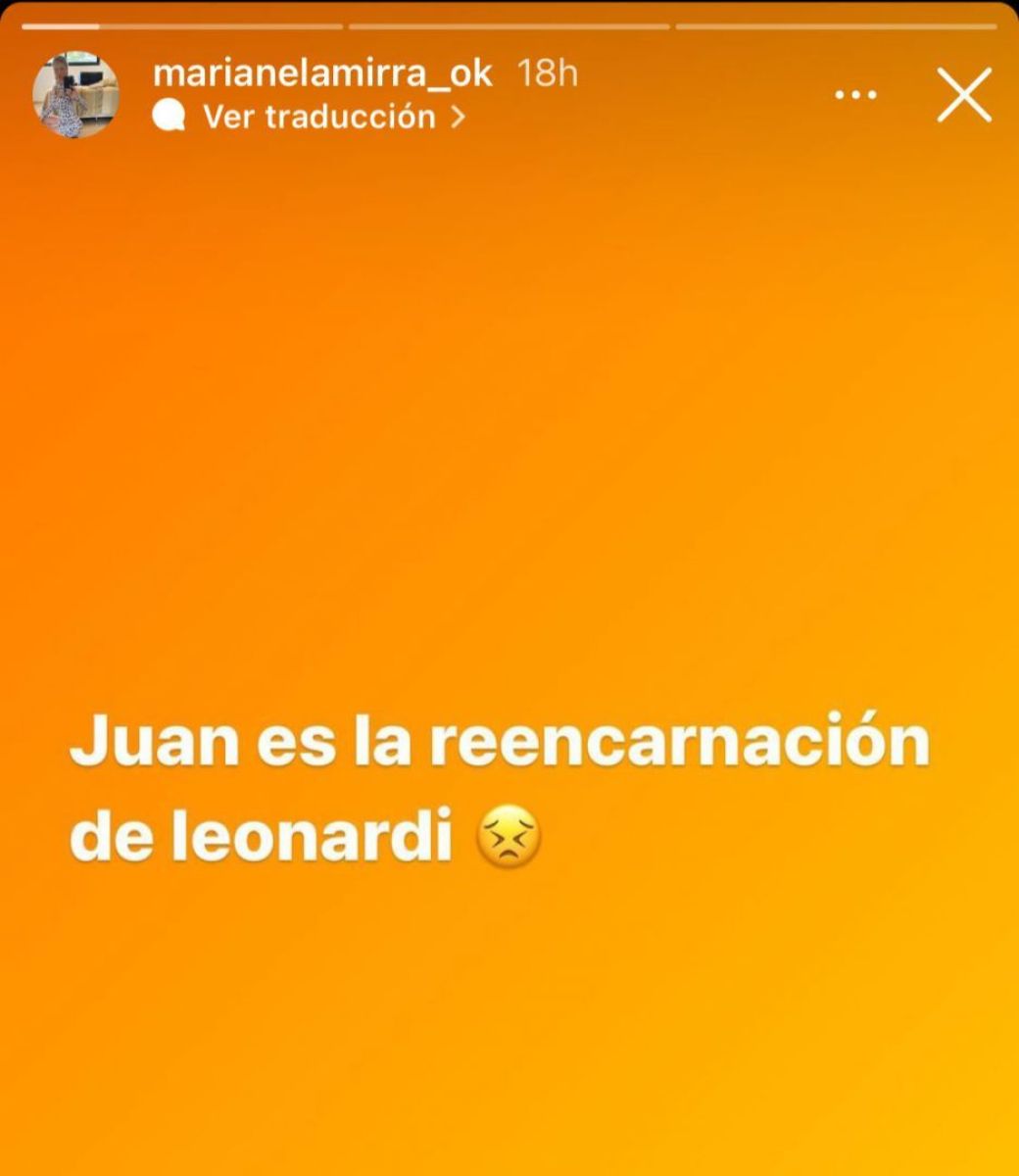1019x1176 pixels.
Task: Tap the marianelamirra_ok username
Action: (322, 73)
